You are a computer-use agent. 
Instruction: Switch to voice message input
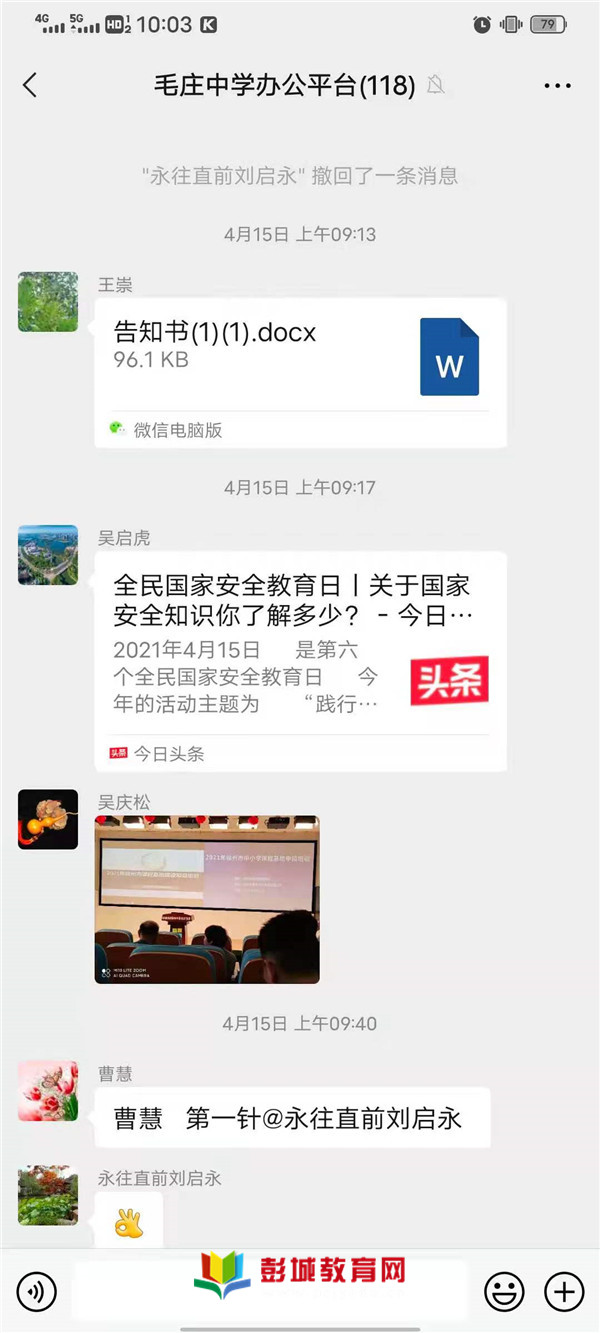(x=37, y=1291)
